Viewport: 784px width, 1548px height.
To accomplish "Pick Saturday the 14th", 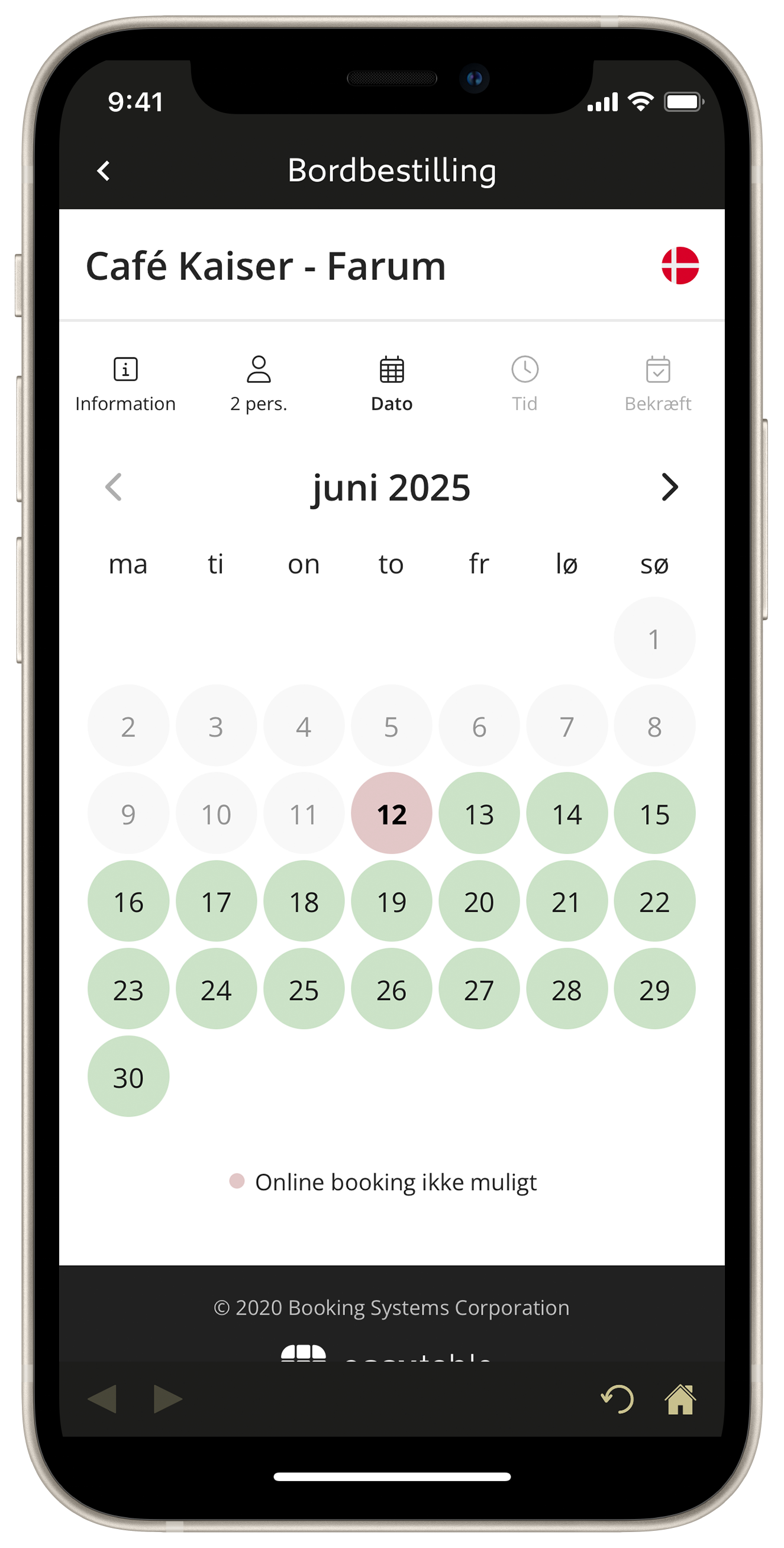I will pos(566,813).
